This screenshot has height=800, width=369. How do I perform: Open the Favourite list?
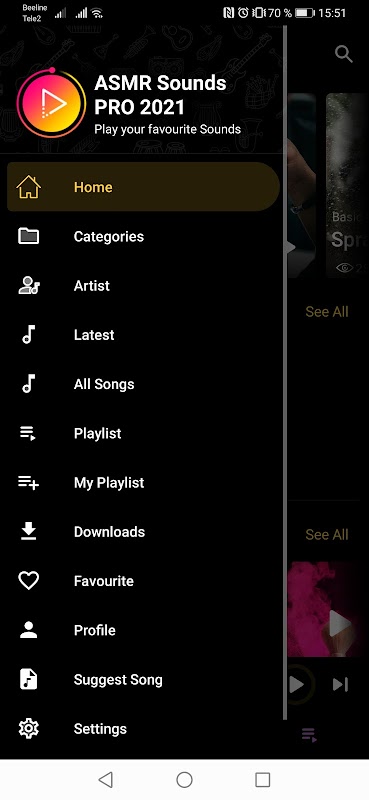(x=143, y=581)
